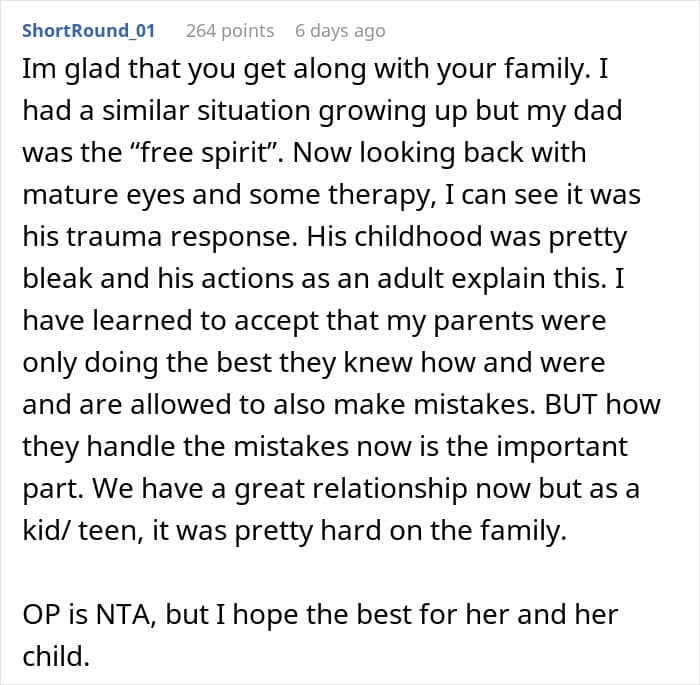Image resolution: width=700 pixels, height=685 pixels.
Task: Open ShortRound_01's user profile
Action: click(x=88, y=31)
